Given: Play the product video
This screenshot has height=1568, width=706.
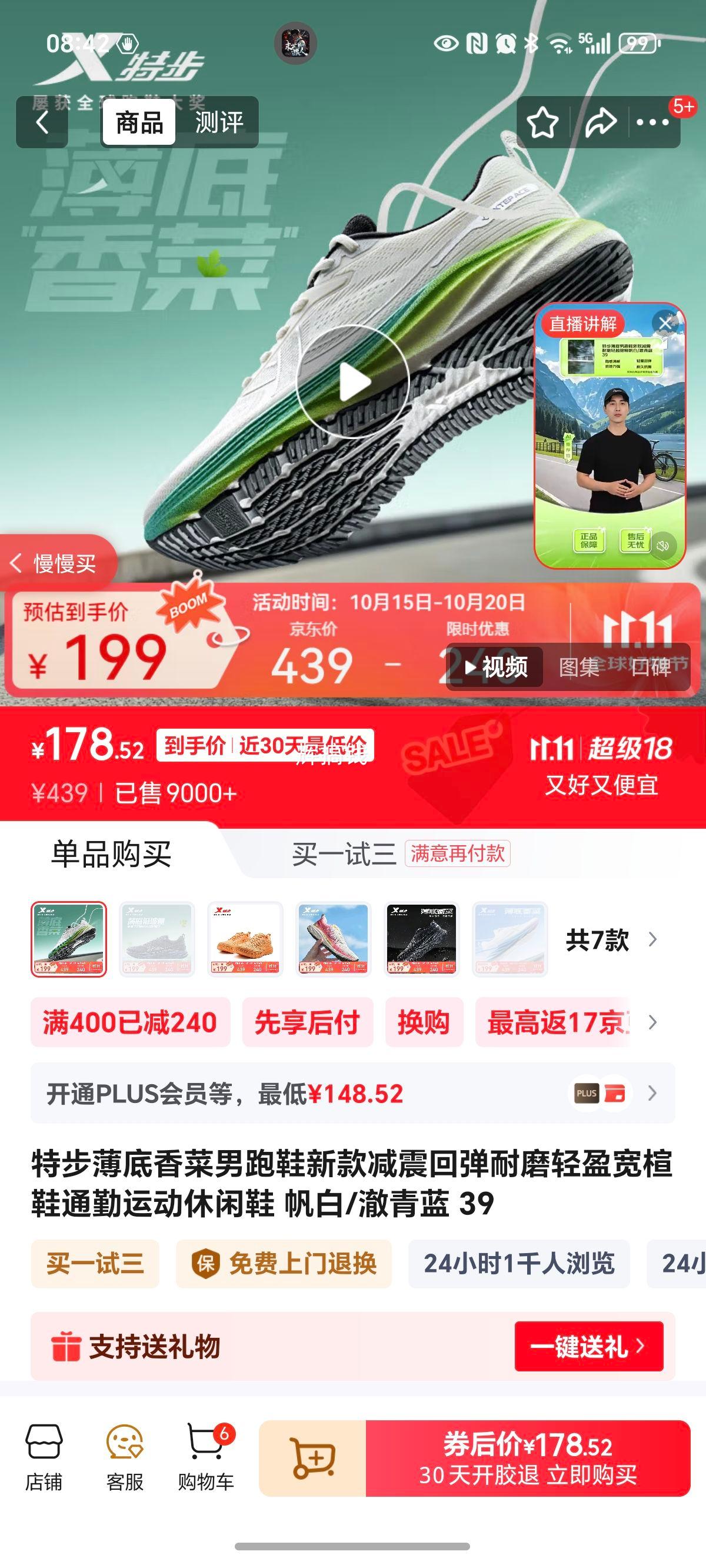Looking at the screenshot, I should click(x=352, y=381).
